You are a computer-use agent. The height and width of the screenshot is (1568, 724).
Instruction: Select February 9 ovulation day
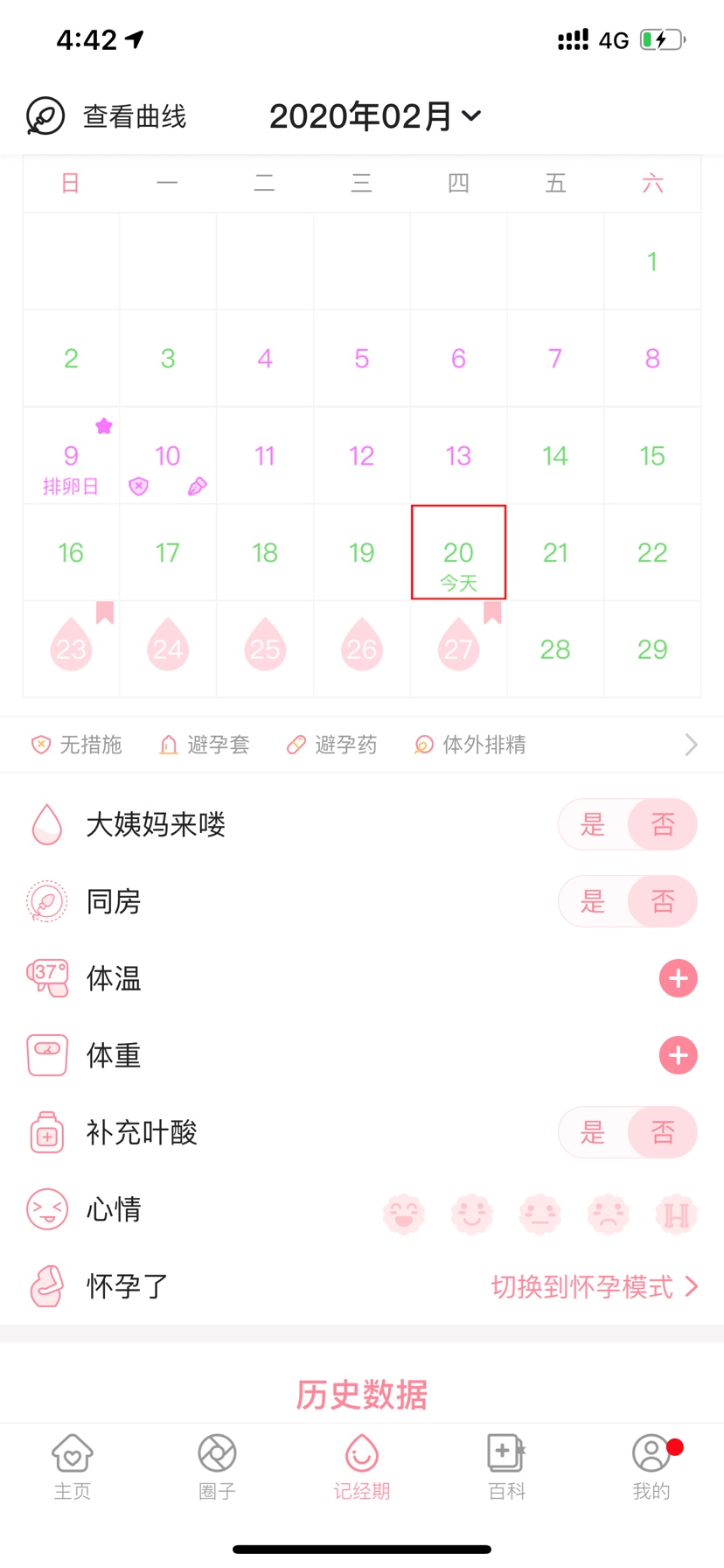click(71, 456)
